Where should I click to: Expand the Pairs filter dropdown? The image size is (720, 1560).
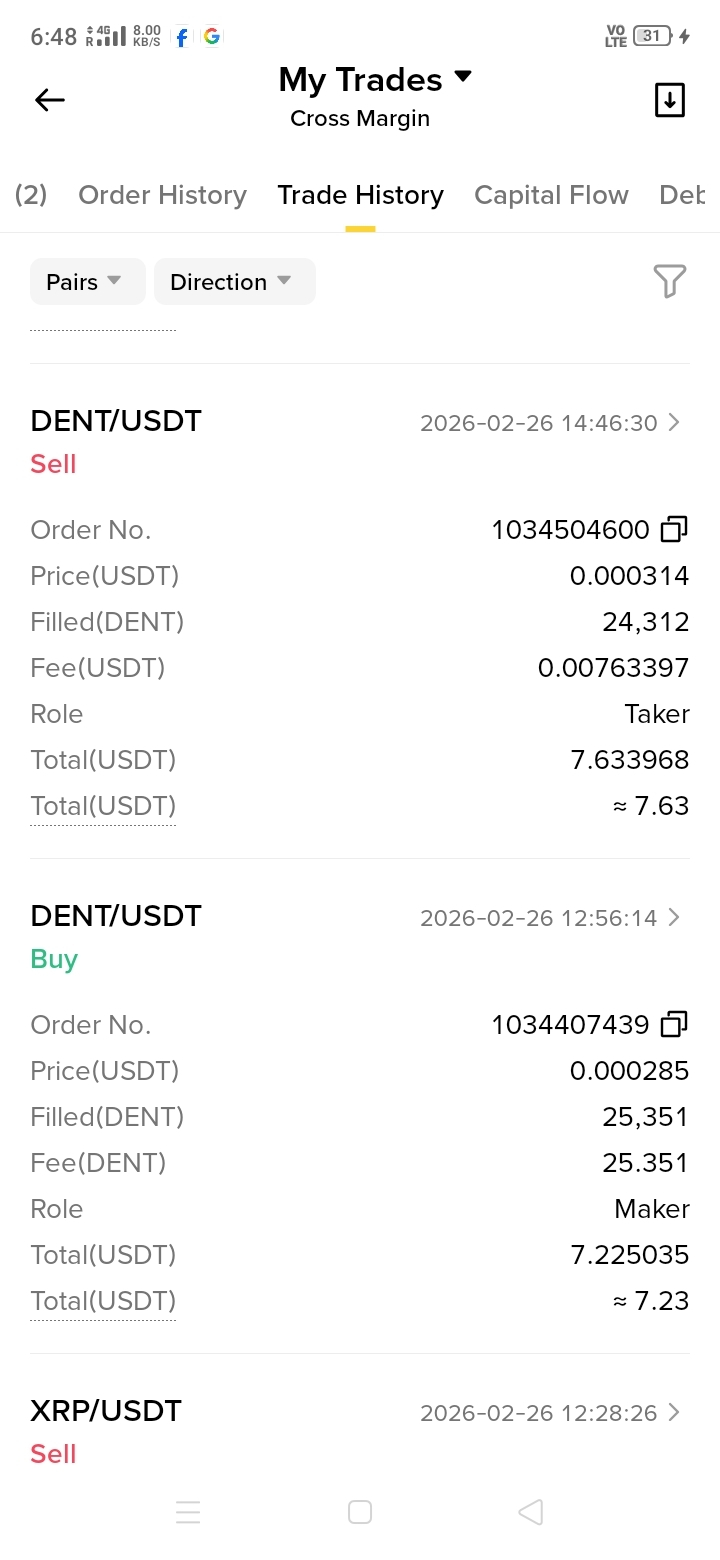click(88, 282)
